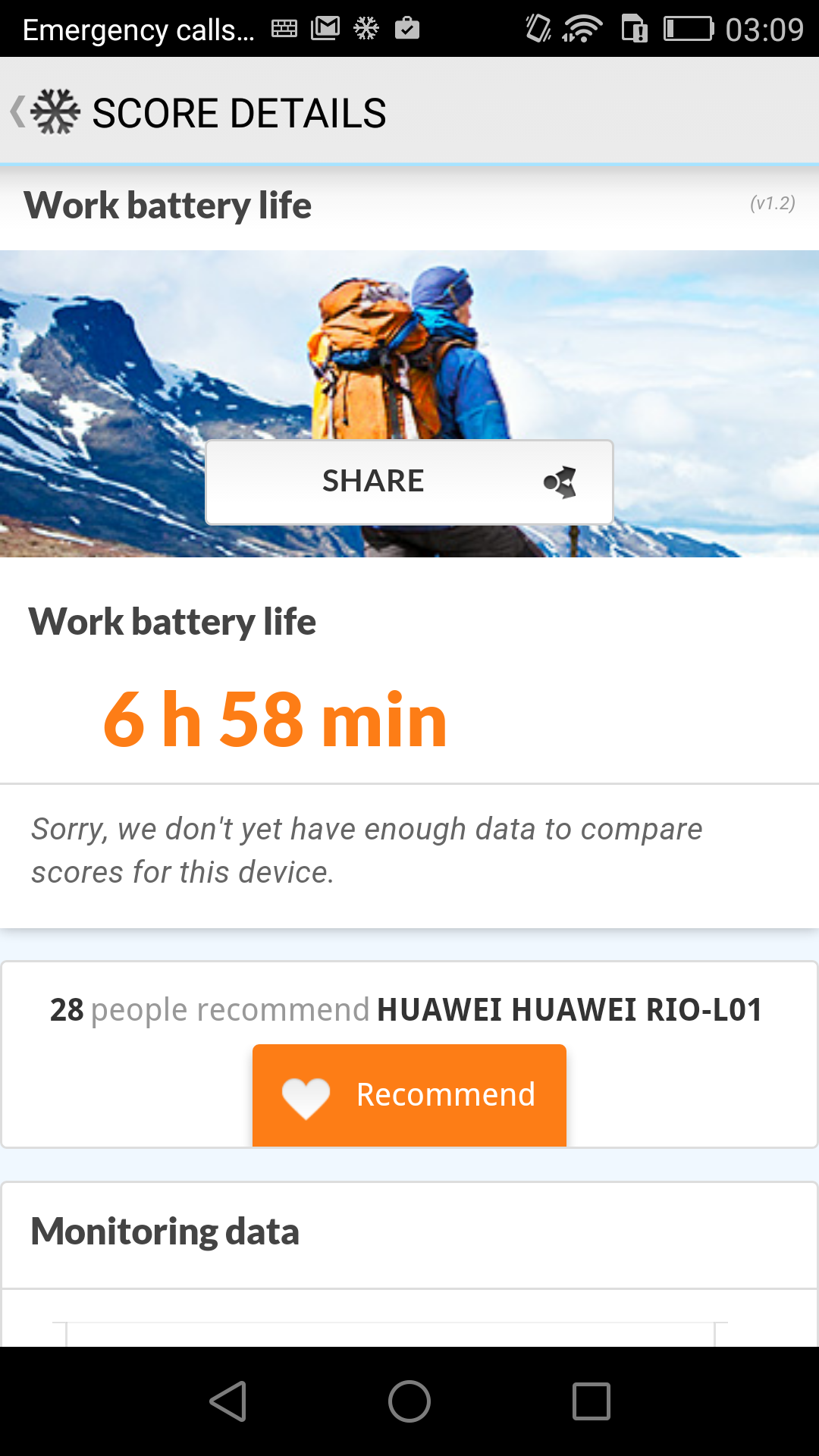Open the recent apps overview
The height and width of the screenshot is (1456, 819).
[591, 1401]
